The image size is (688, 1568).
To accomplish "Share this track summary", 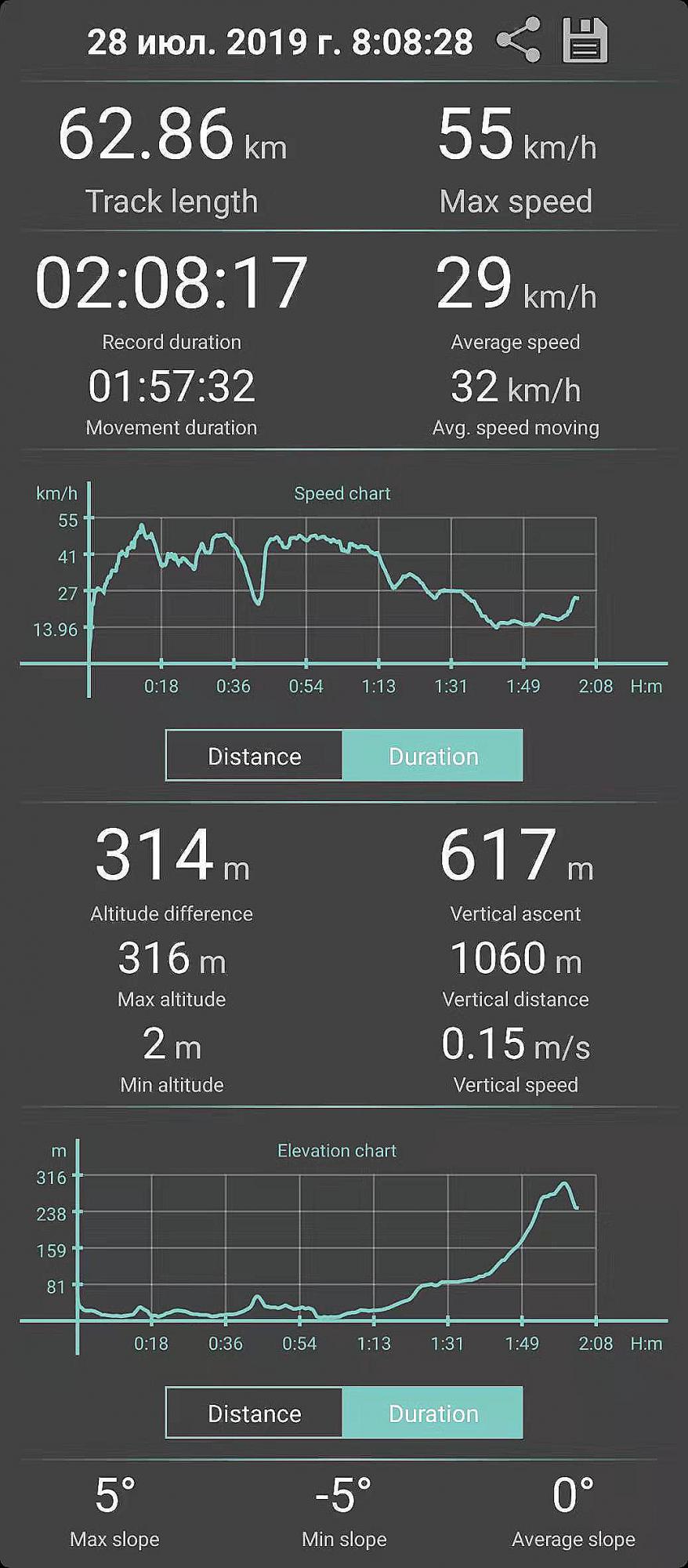I will coord(519,40).
